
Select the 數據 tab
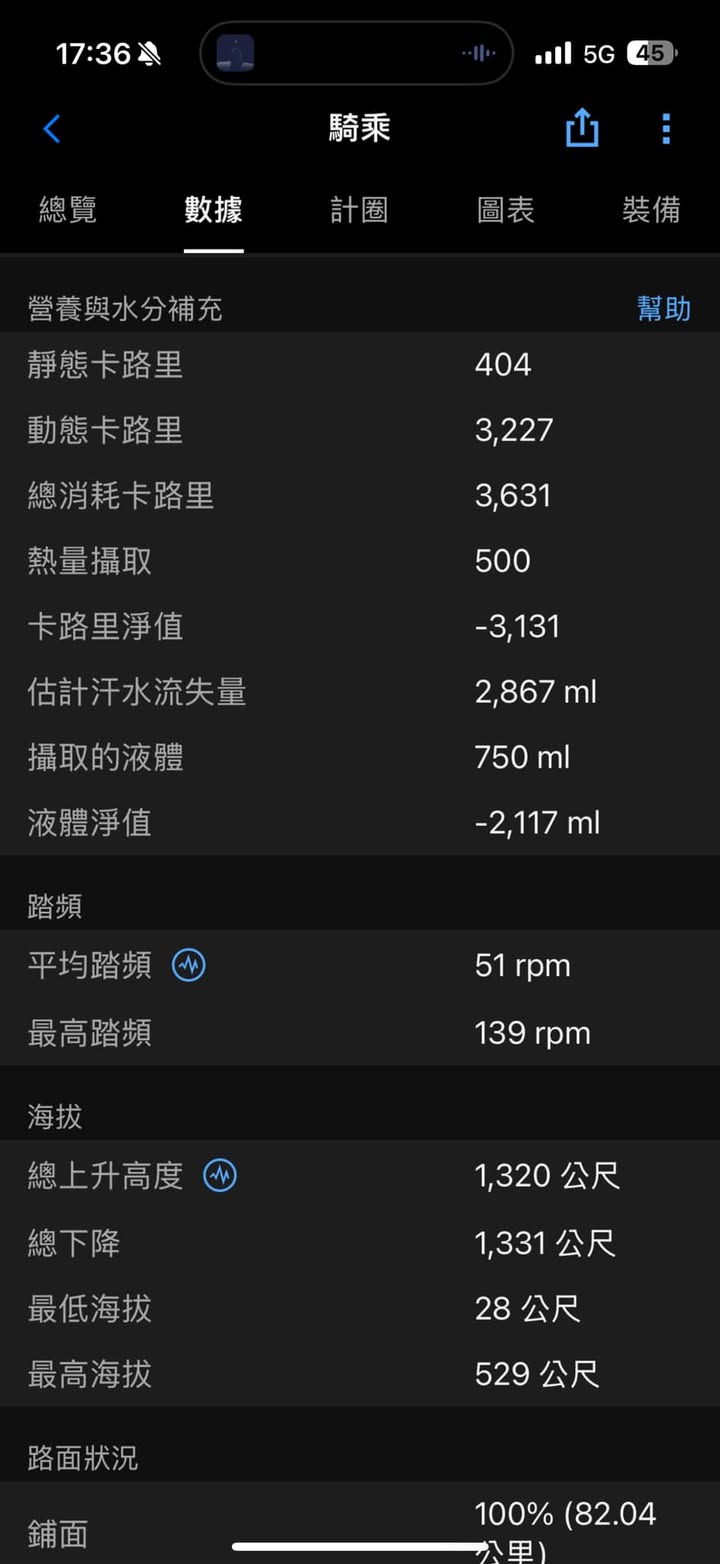pos(213,210)
